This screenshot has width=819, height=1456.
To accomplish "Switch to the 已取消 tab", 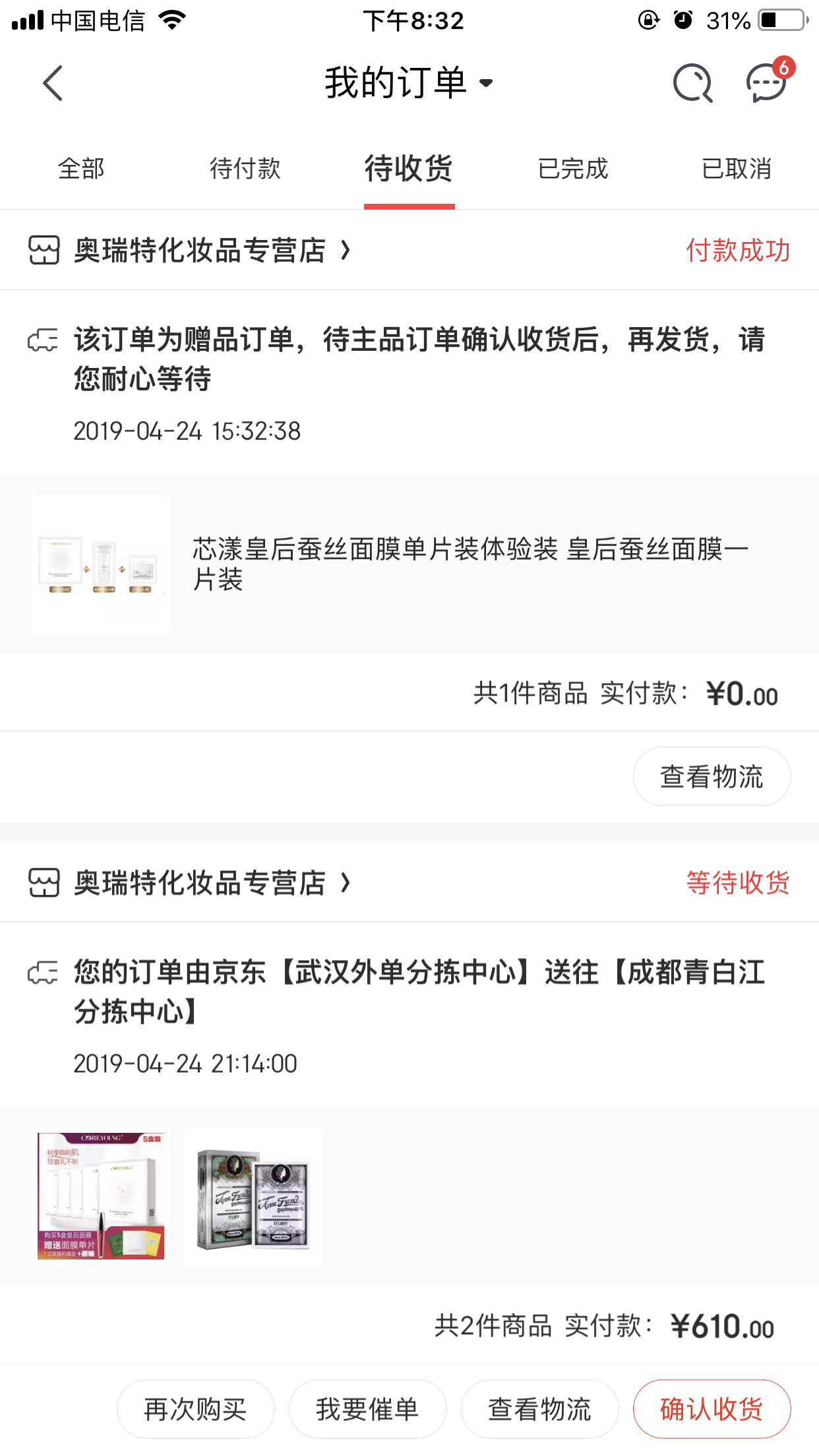I will click(x=736, y=169).
